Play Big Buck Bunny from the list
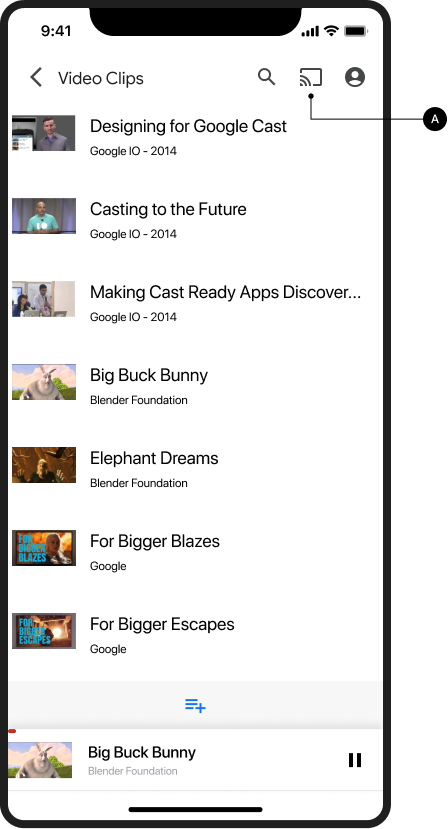Image resolution: width=448 pixels, height=829 pixels. pos(195,386)
